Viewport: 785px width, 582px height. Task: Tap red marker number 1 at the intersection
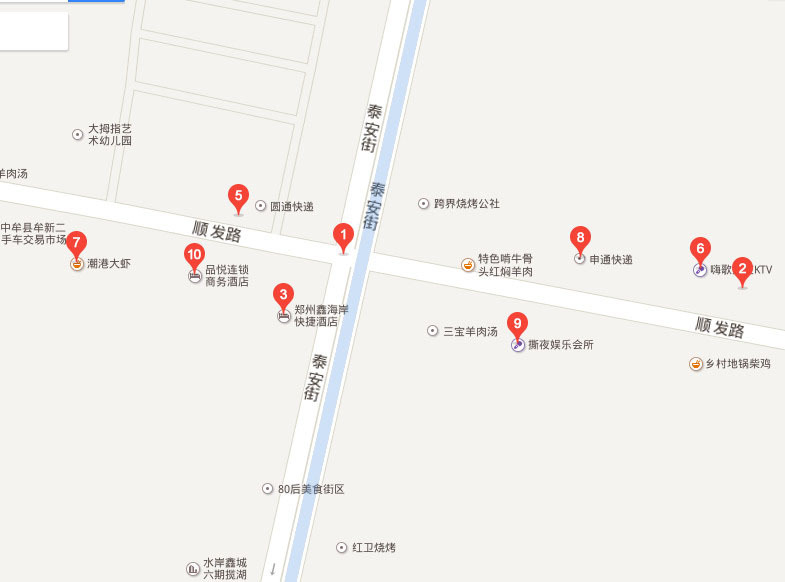pos(343,237)
